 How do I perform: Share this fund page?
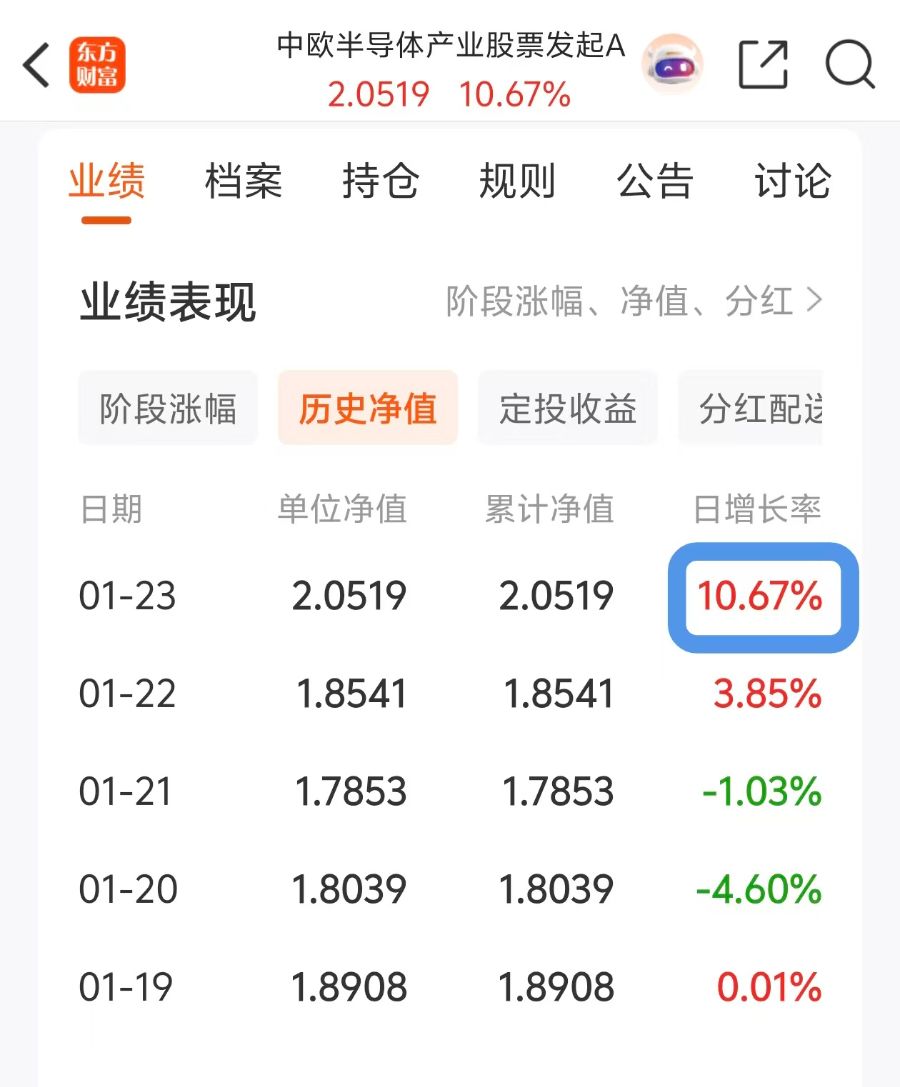763,66
